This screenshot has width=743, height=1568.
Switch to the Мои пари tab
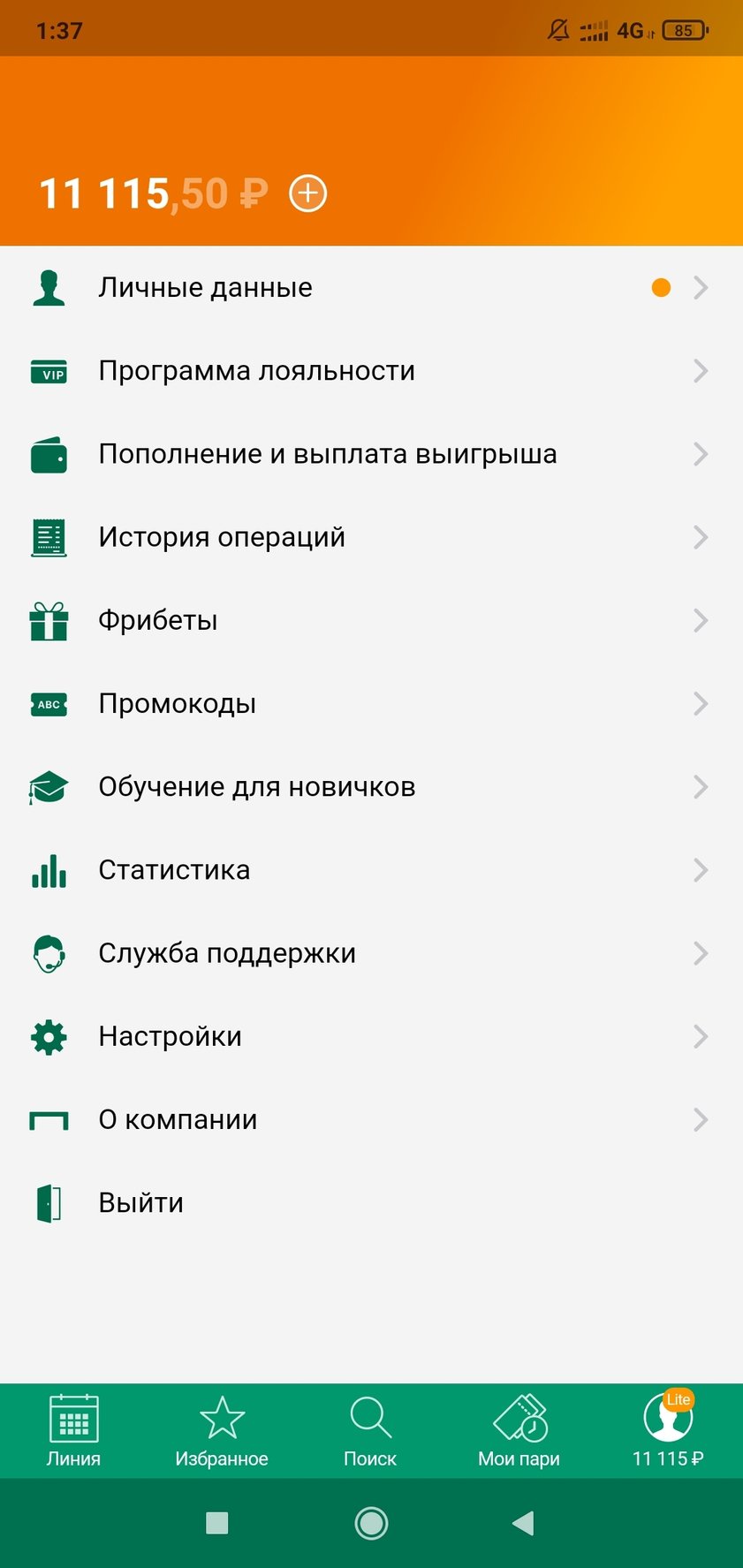[519, 1431]
